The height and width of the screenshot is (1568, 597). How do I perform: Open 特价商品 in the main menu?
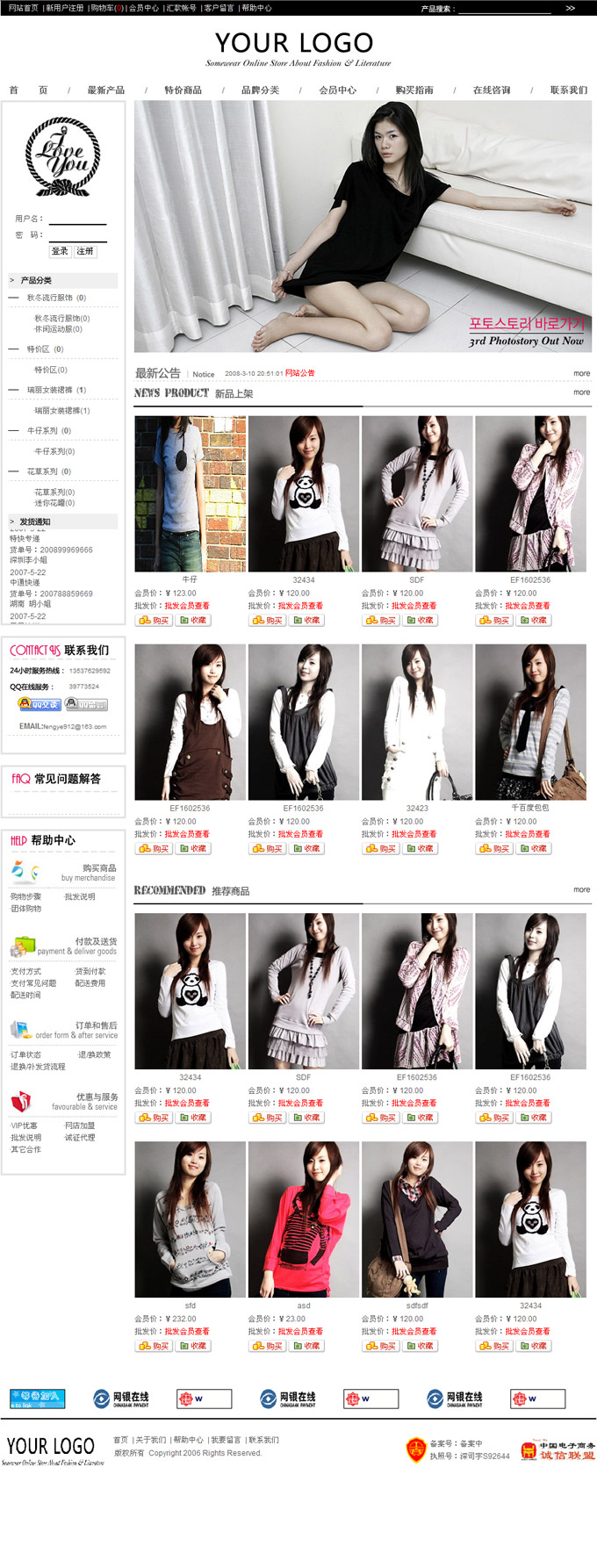pos(183,90)
